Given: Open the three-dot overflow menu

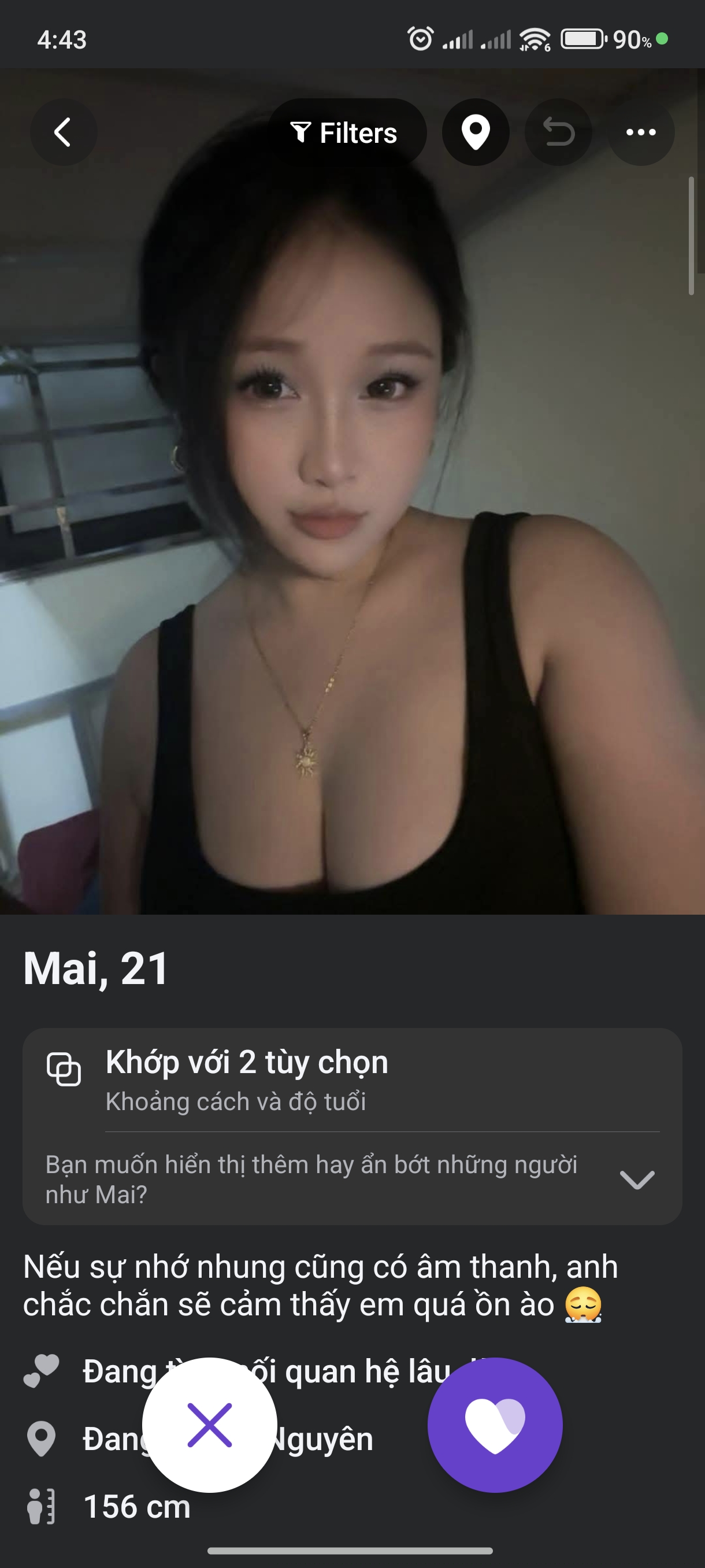Looking at the screenshot, I should (x=641, y=132).
